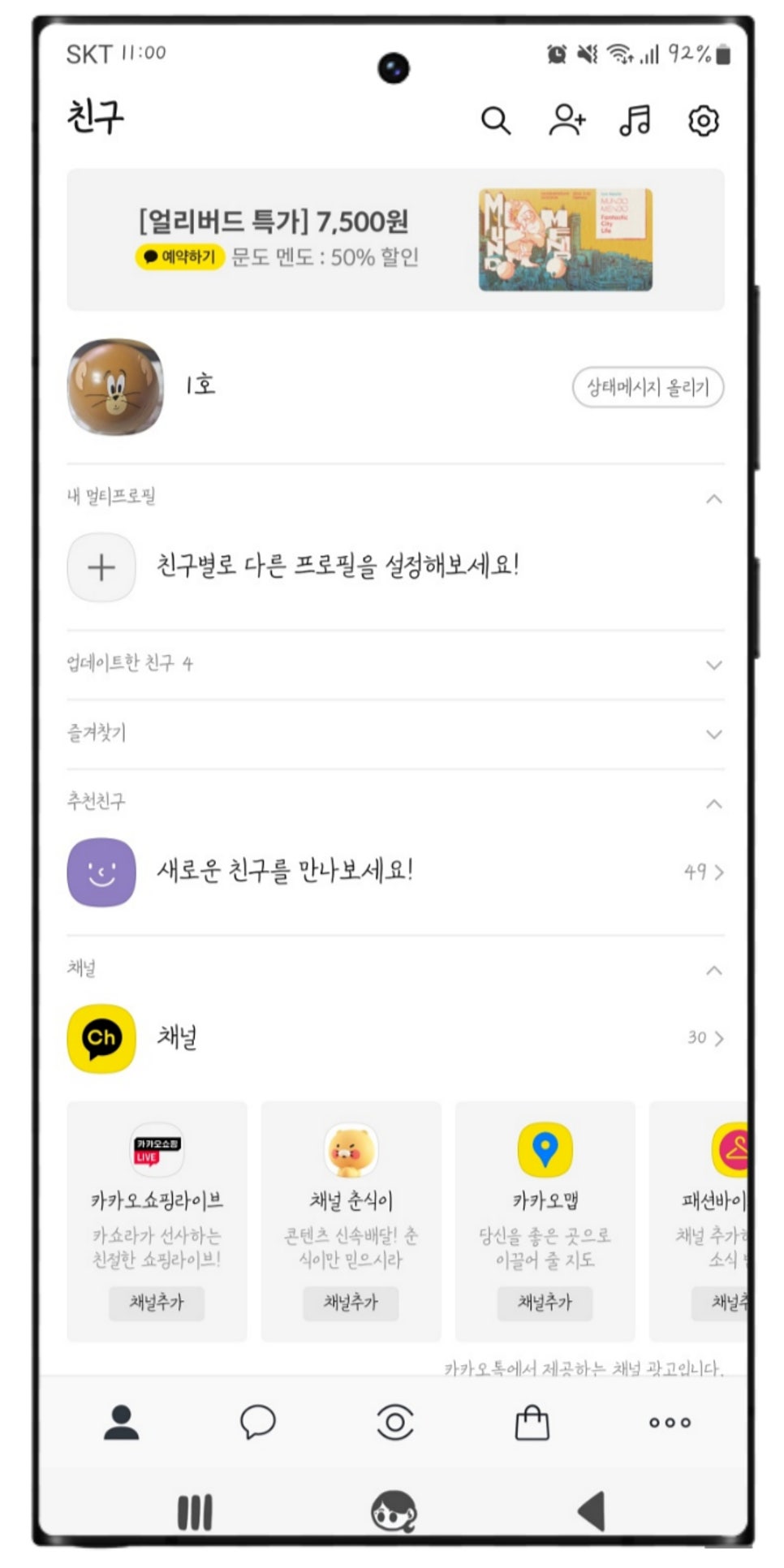Switch to the shopping bag tab

point(532,1423)
